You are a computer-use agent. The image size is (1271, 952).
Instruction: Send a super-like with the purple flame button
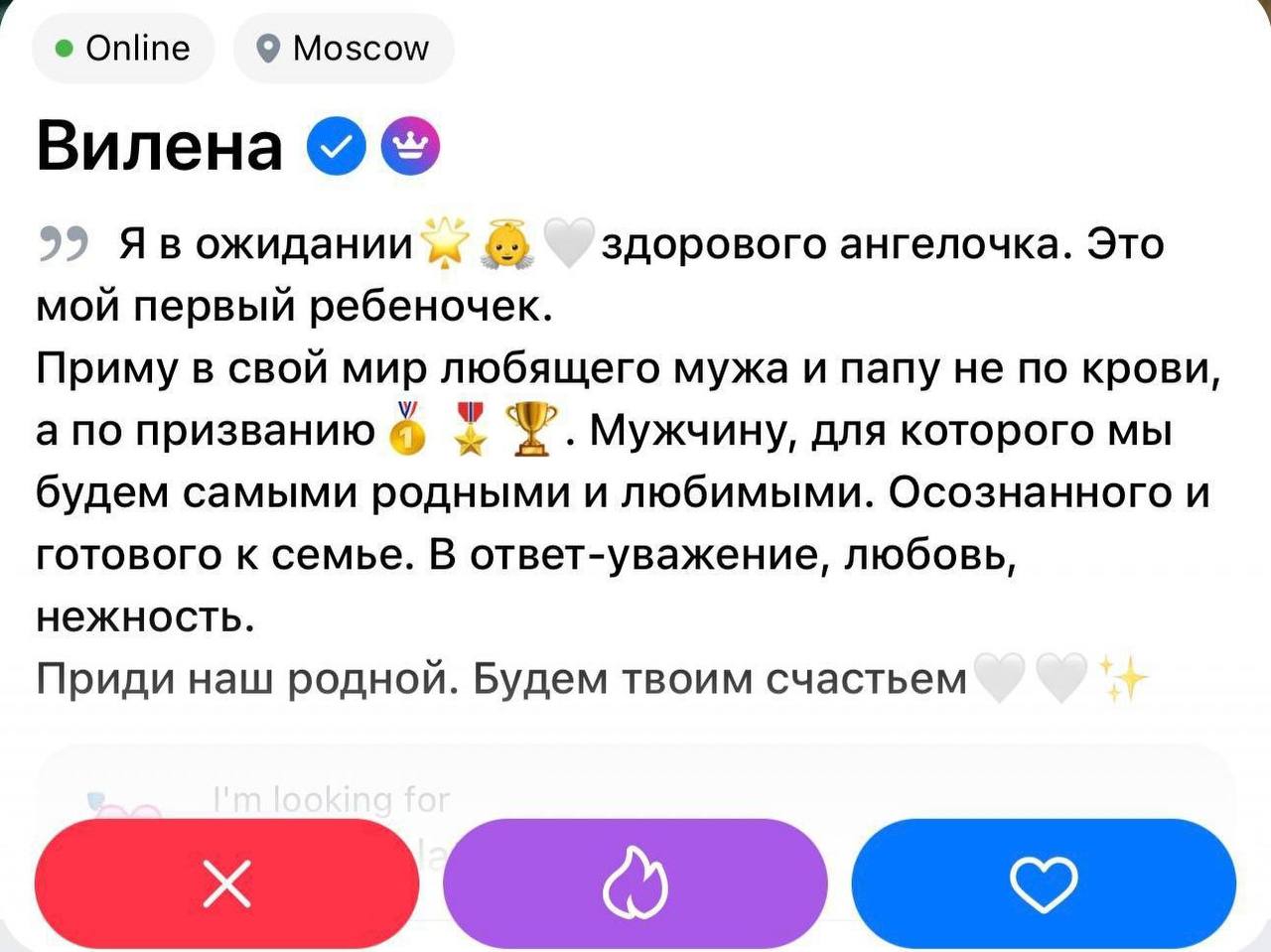click(x=635, y=883)
